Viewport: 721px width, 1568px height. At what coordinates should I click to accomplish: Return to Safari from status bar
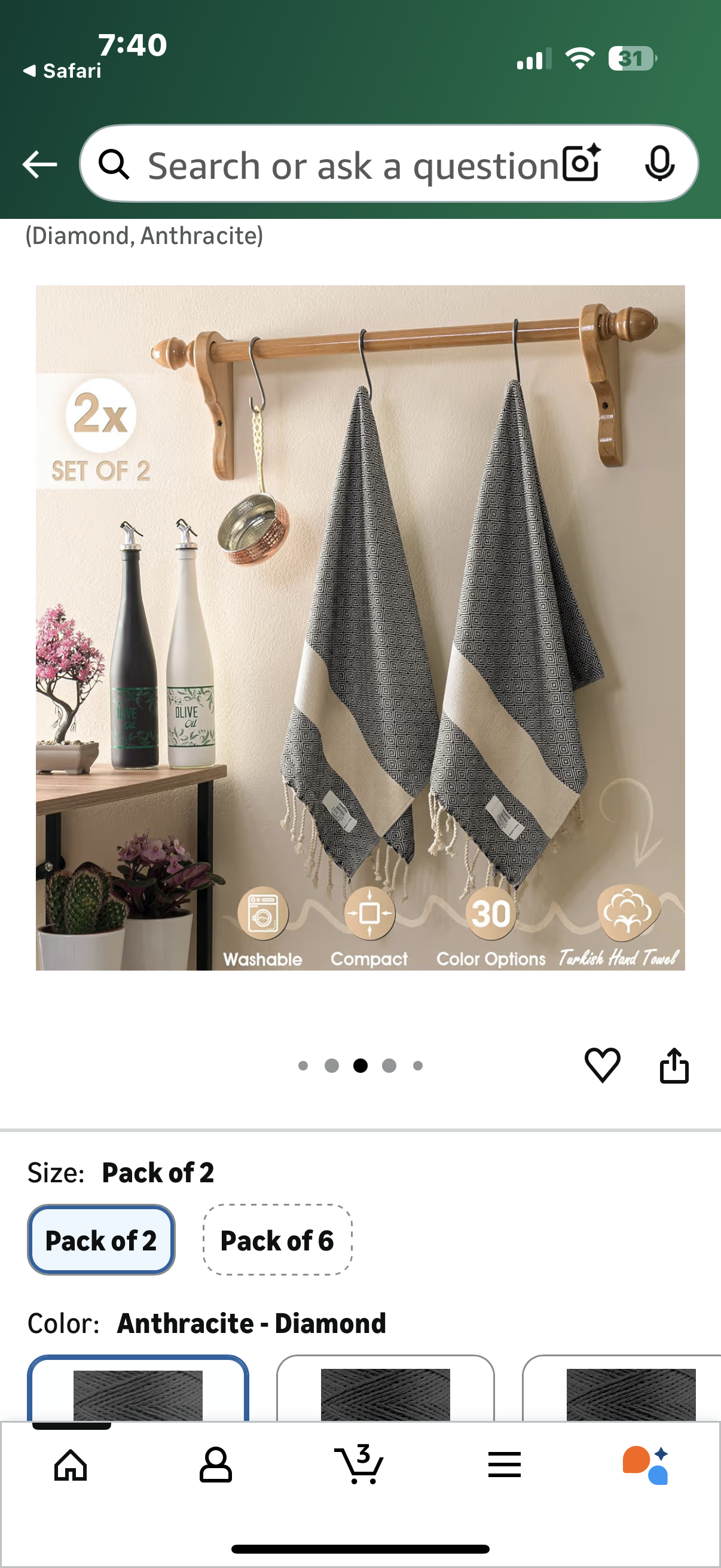point(62,71)
